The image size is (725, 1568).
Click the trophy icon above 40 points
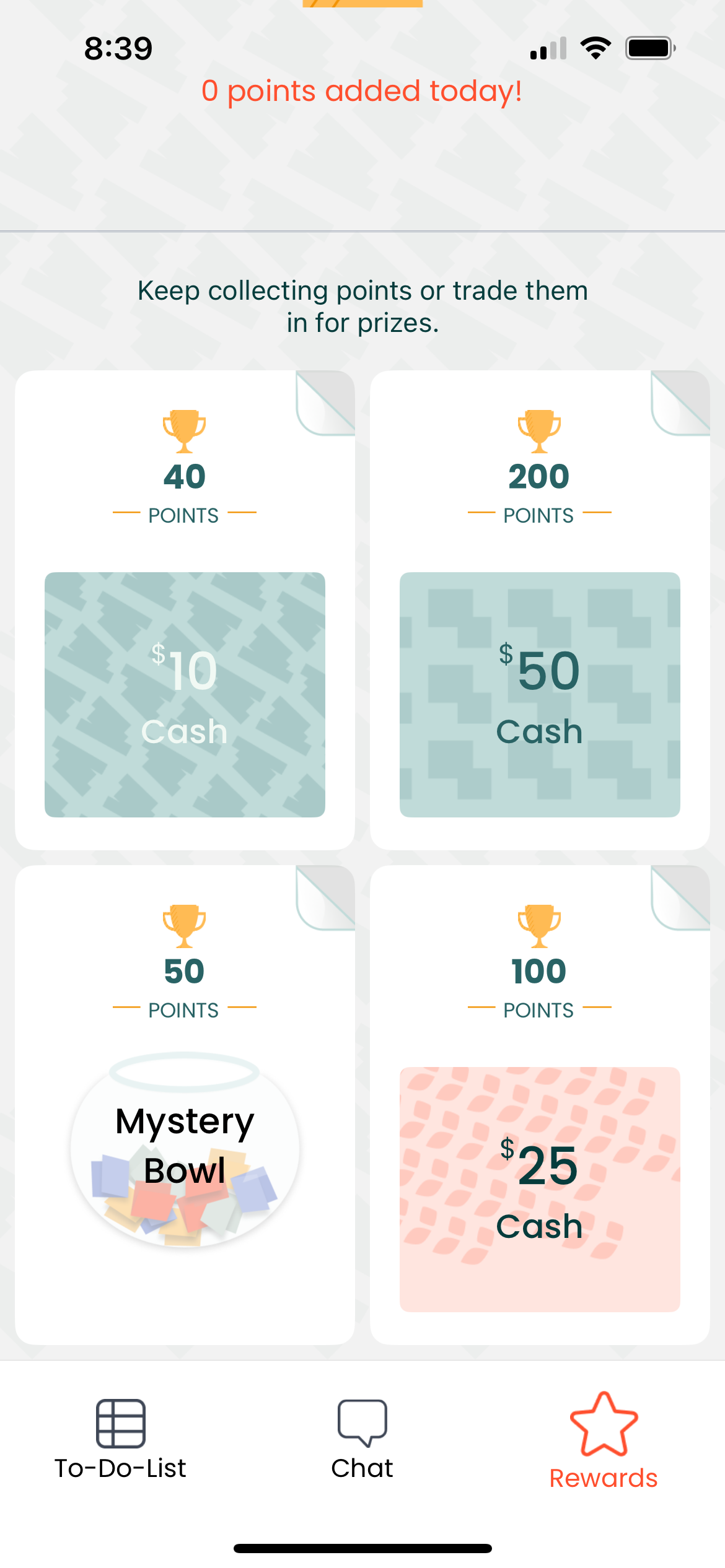click(184, 432)
